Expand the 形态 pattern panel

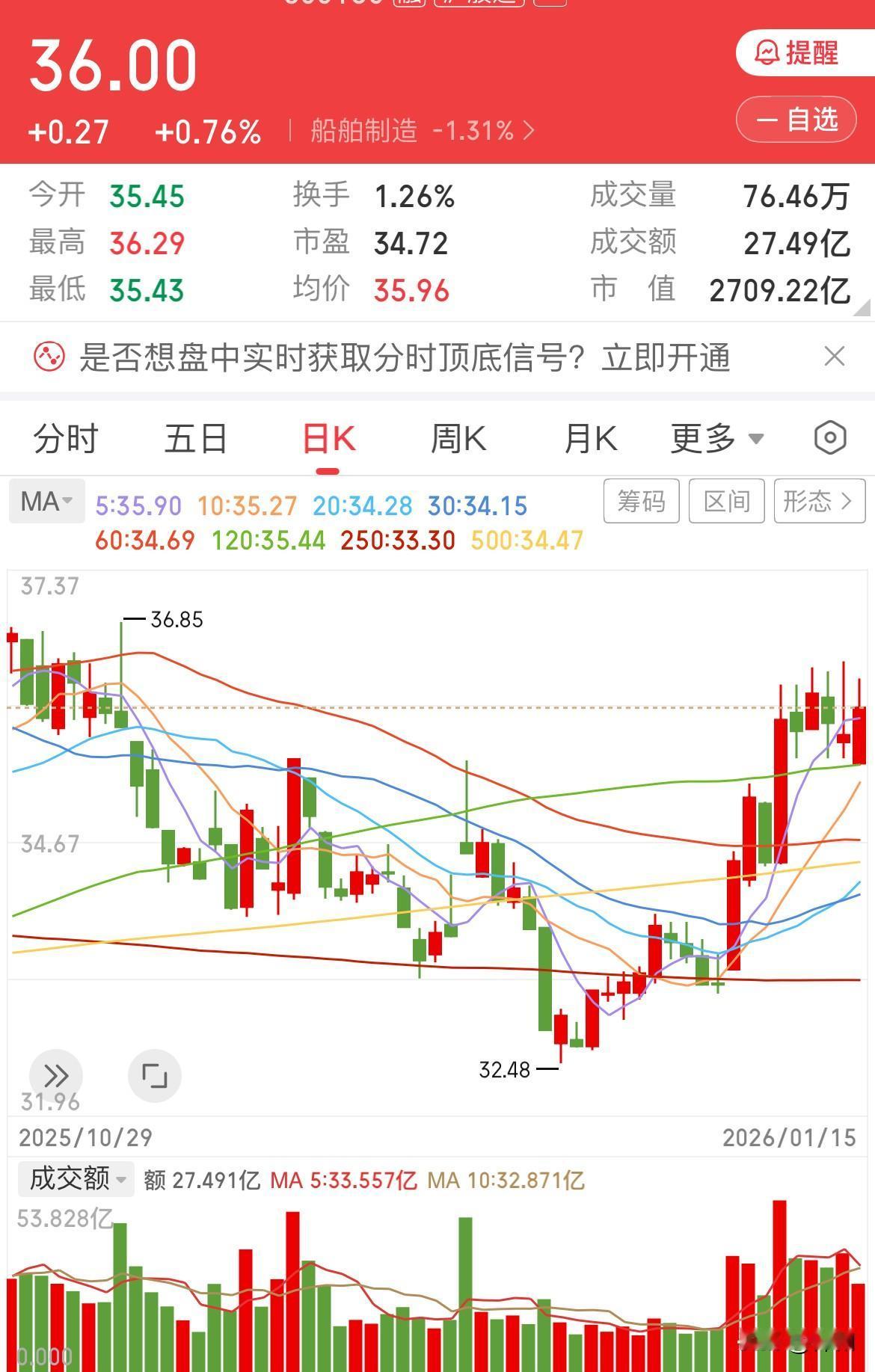(819, 502)
